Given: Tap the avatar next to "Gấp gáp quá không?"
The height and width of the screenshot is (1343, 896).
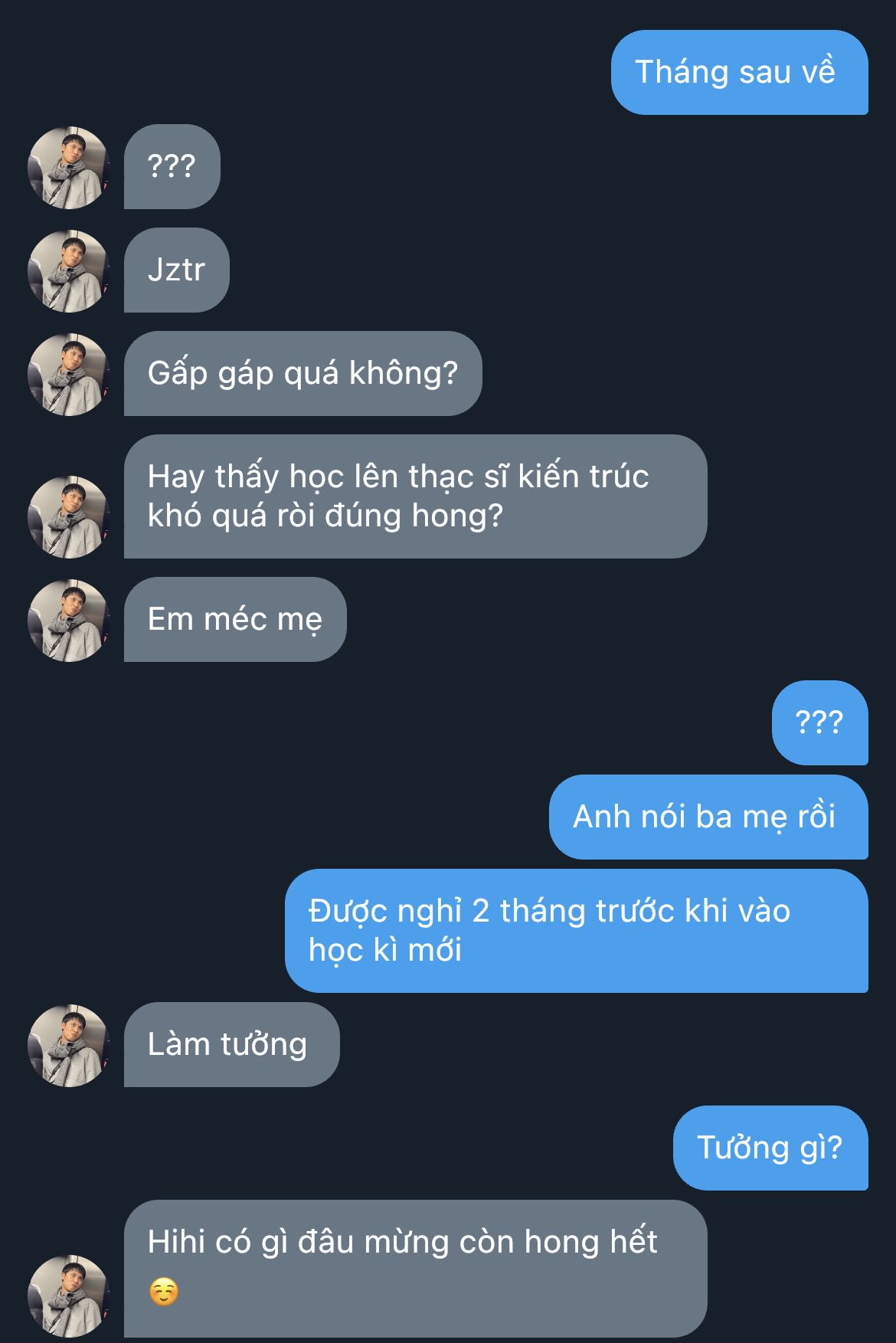Looking at the screenshot, I should click(69, 375).
